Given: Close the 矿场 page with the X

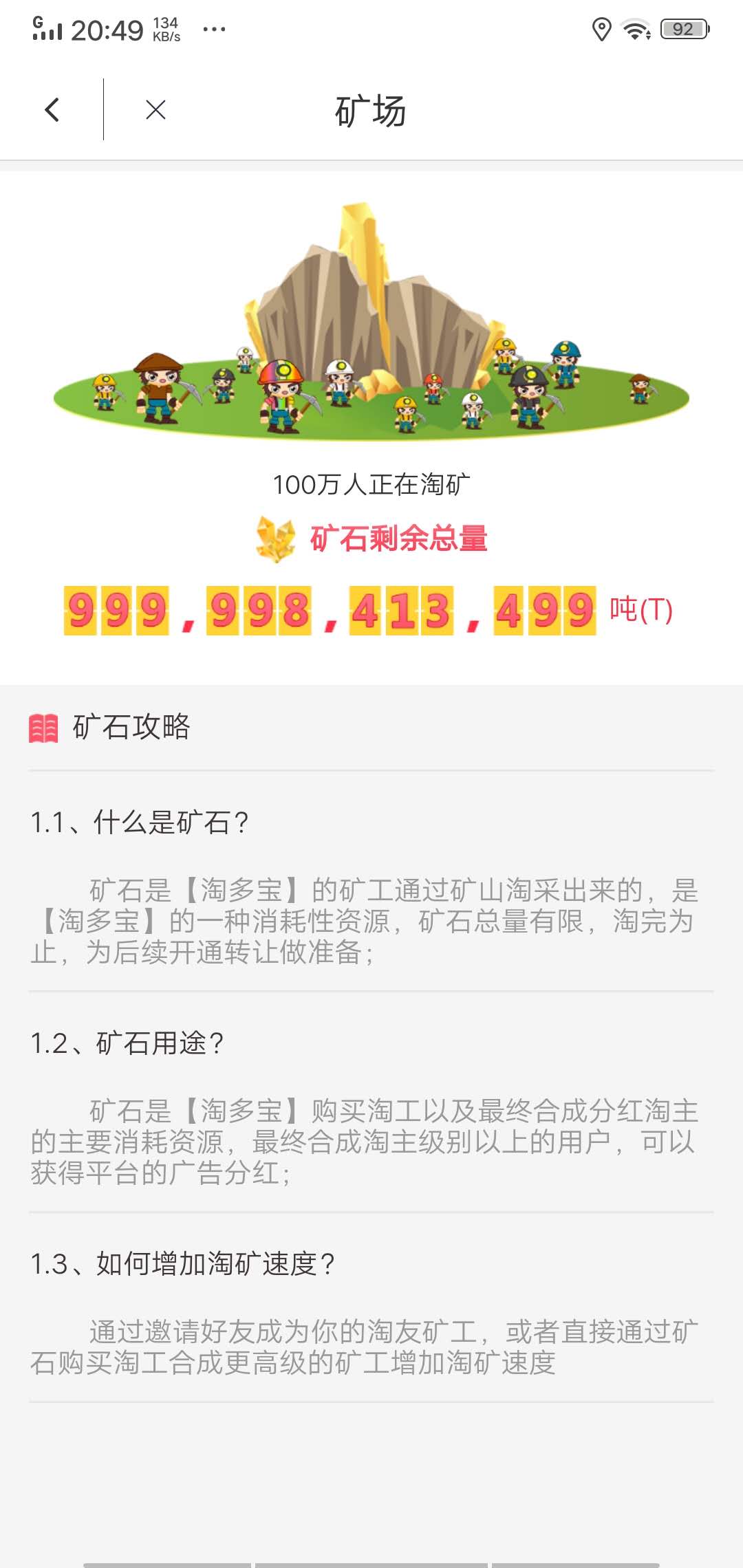Looking at the screenshot, I should [154, 109].
